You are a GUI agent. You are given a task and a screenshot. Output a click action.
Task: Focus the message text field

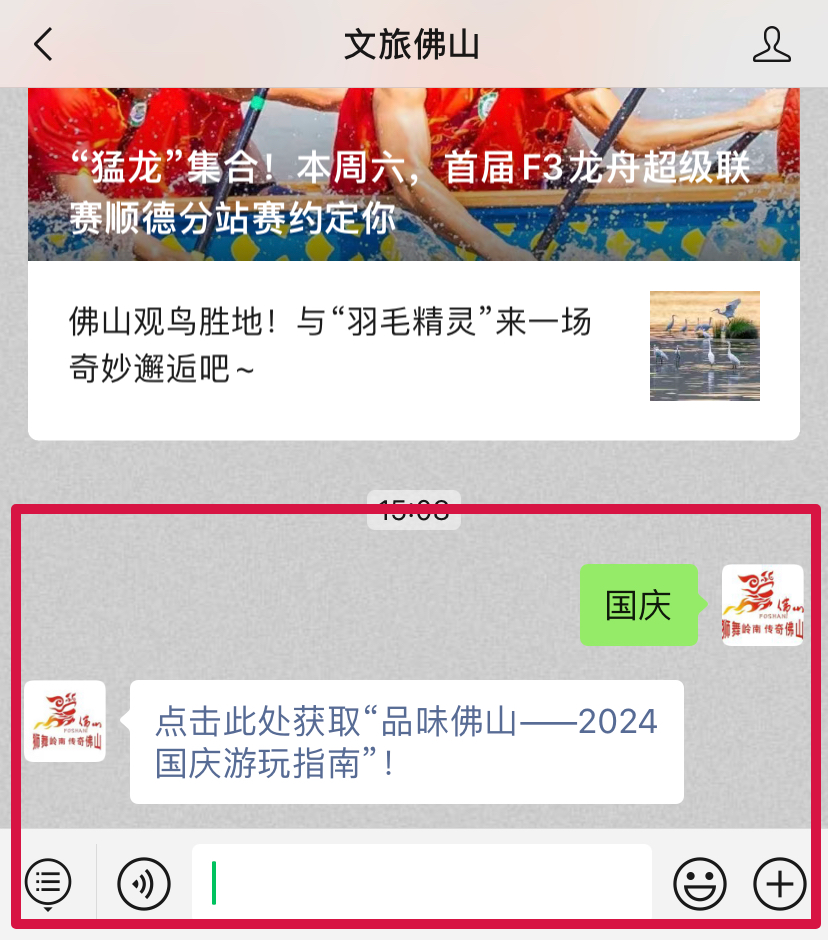point(421,882)
